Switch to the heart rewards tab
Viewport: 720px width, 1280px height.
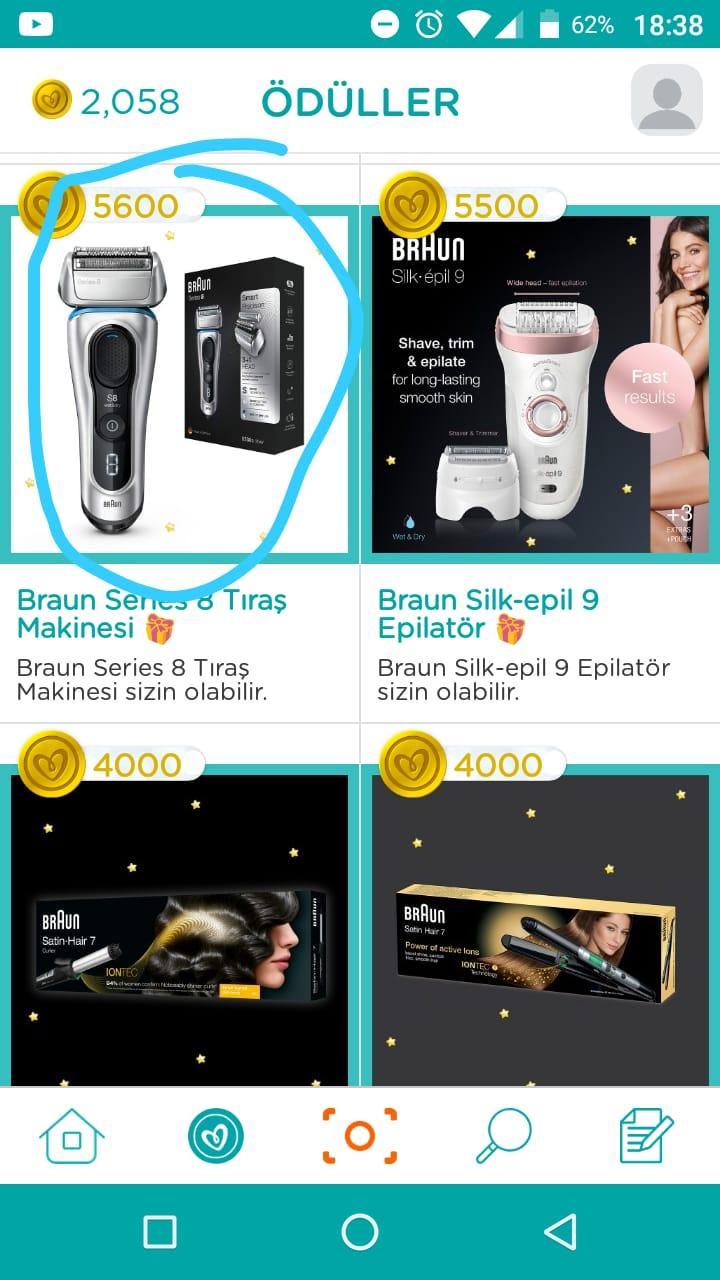(216, 1136)
